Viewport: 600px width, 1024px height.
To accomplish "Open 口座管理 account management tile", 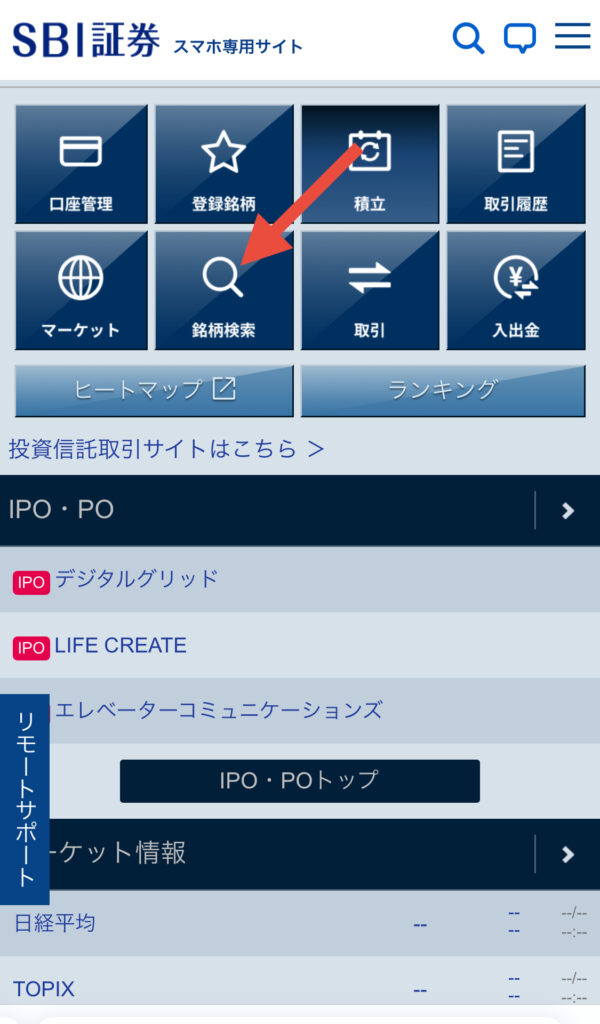I will click(81, 165).
